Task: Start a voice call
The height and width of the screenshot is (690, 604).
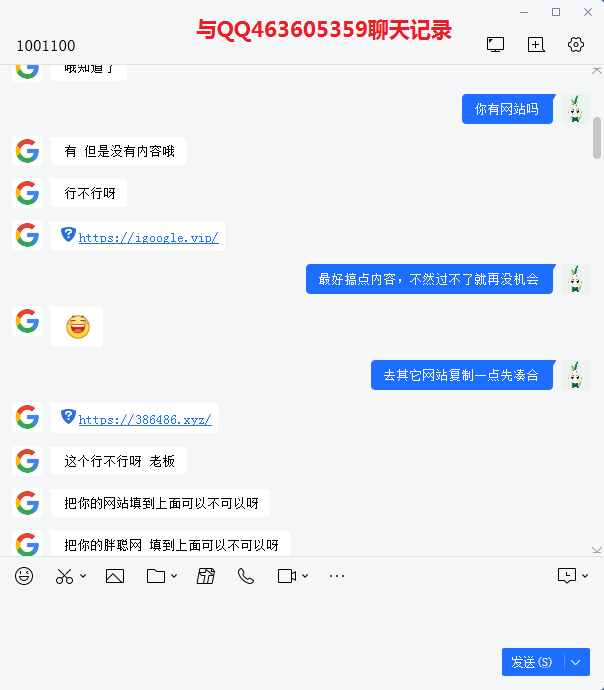Action: [x=246, y=576]
